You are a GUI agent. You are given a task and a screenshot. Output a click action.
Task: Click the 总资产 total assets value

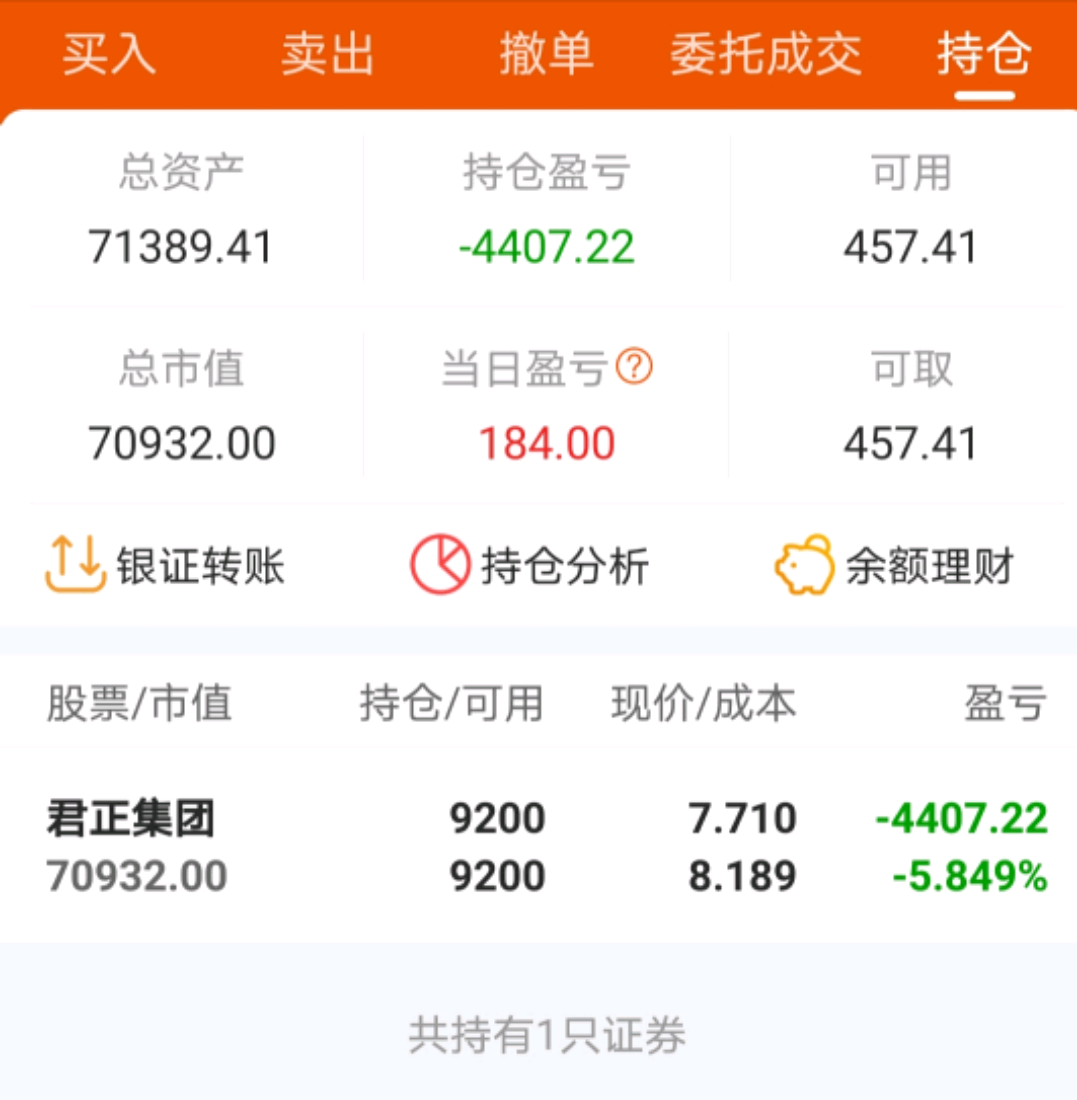[178, 247]
